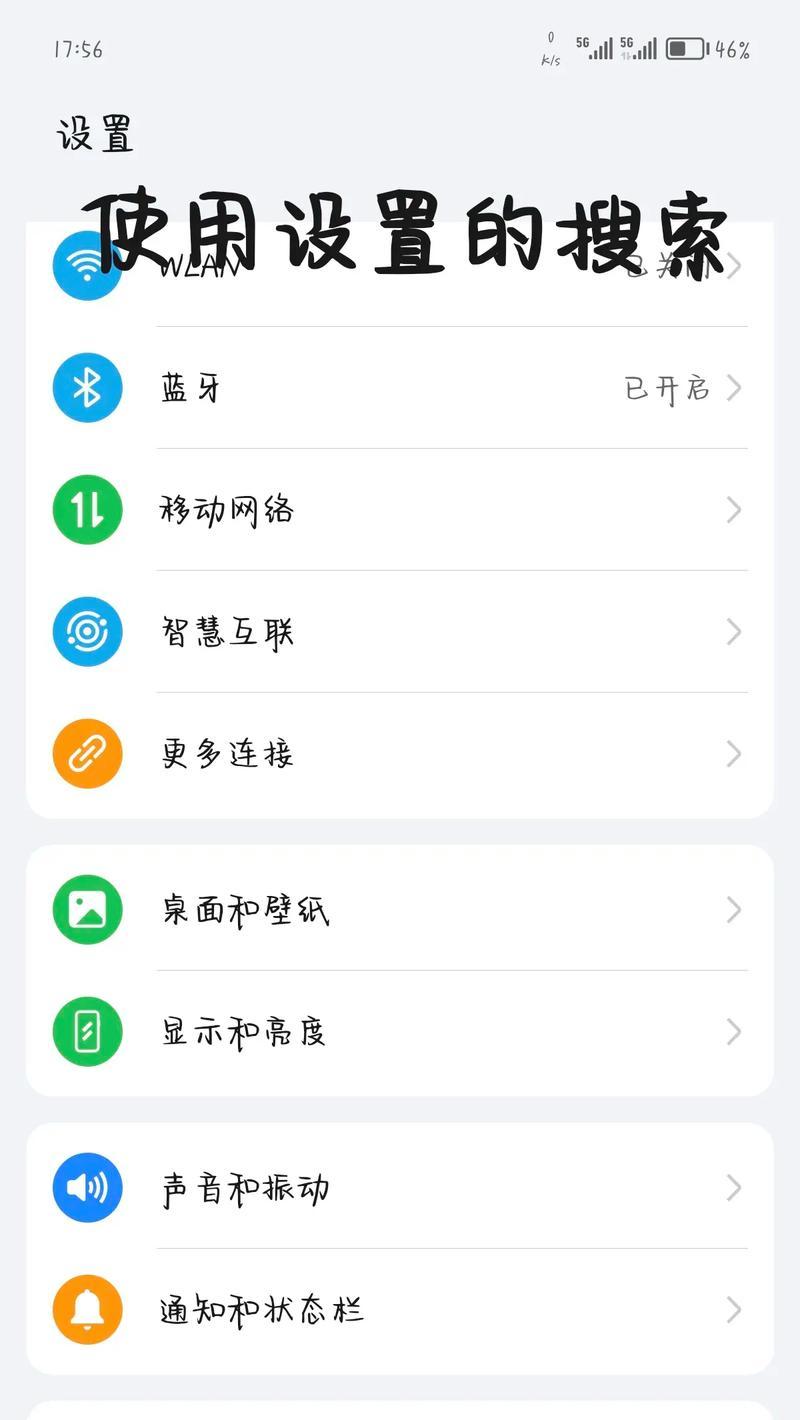Tap the 桌面和壁纸 picture icon
This screenshot has height=1420, width=800.
87,909
